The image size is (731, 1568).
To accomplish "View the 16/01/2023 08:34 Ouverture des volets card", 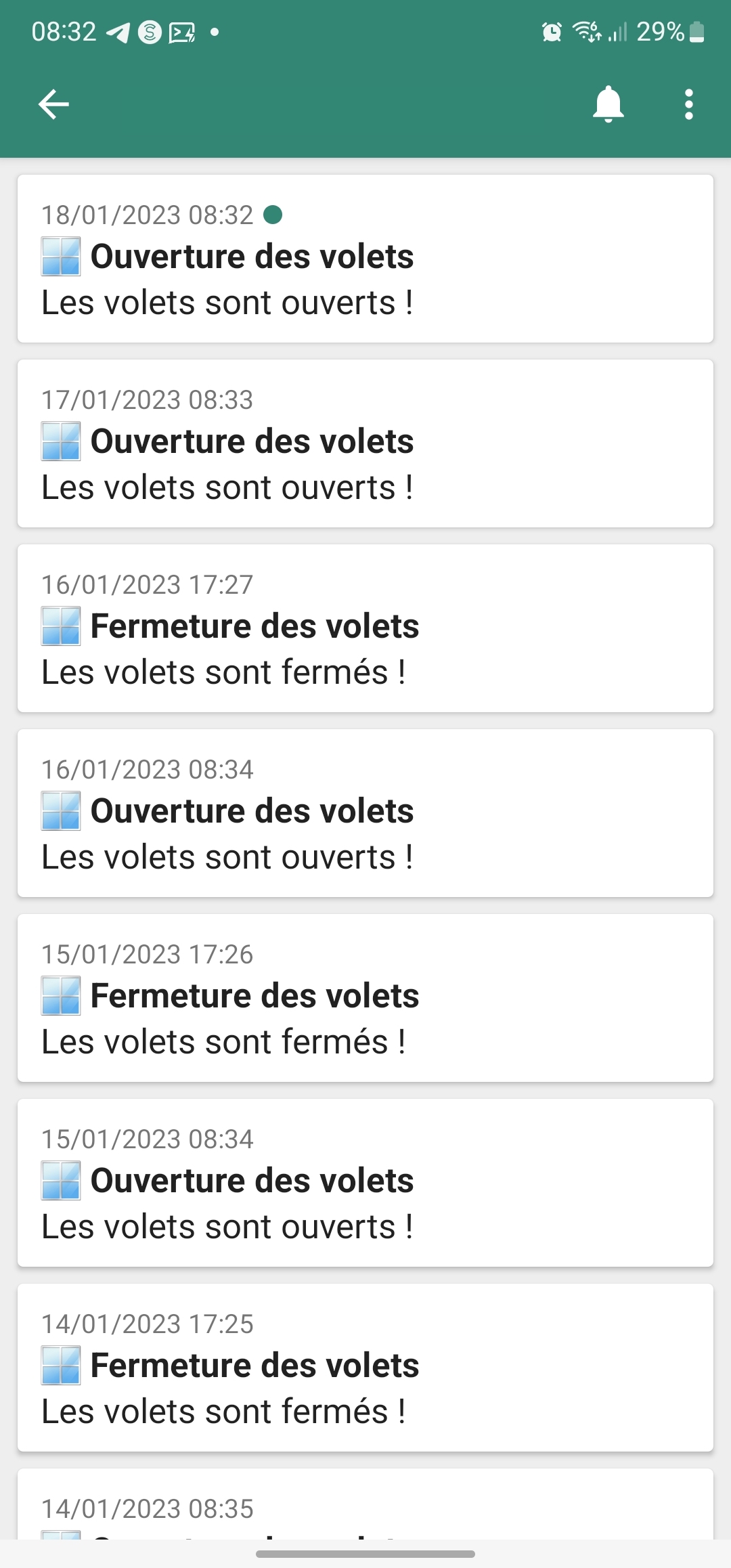I will pyautogui.click(x=365, y=813).
